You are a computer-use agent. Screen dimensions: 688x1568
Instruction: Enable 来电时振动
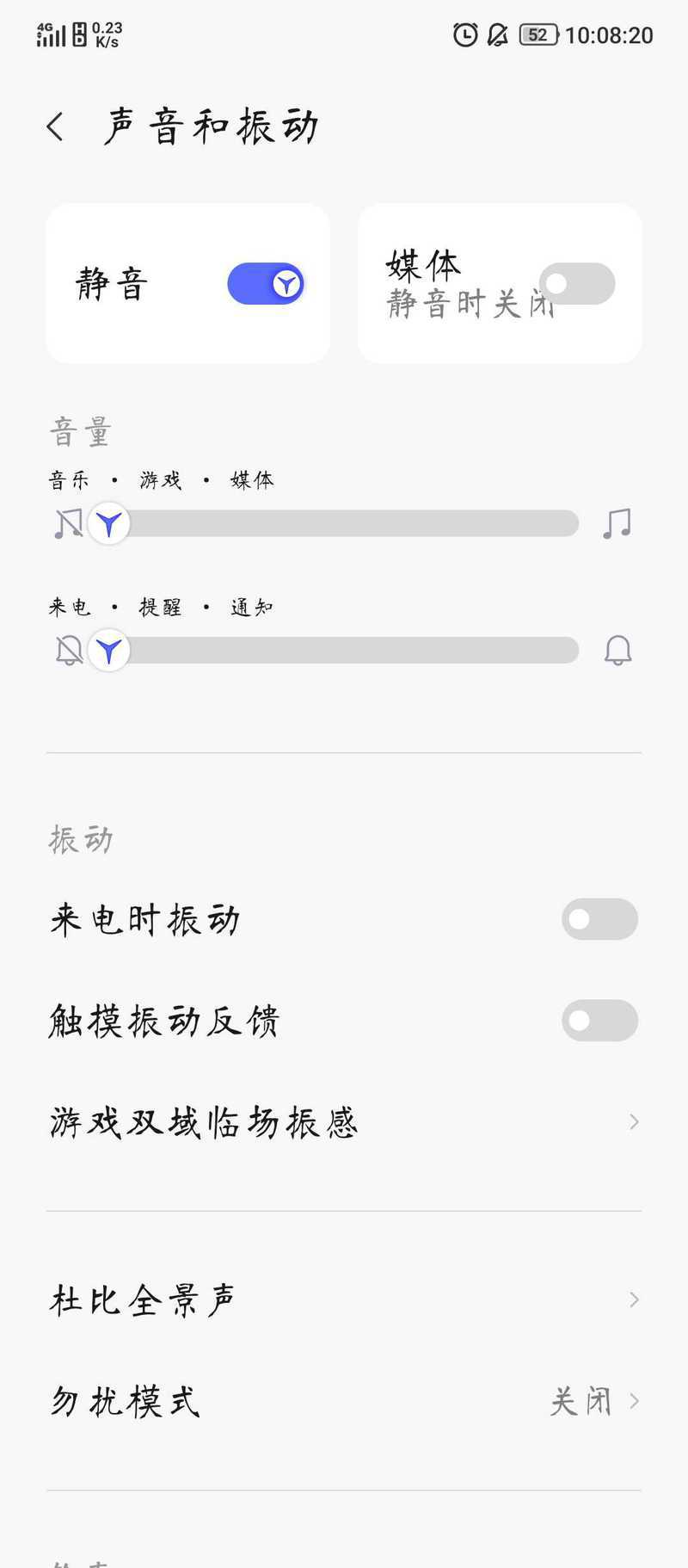599,919
